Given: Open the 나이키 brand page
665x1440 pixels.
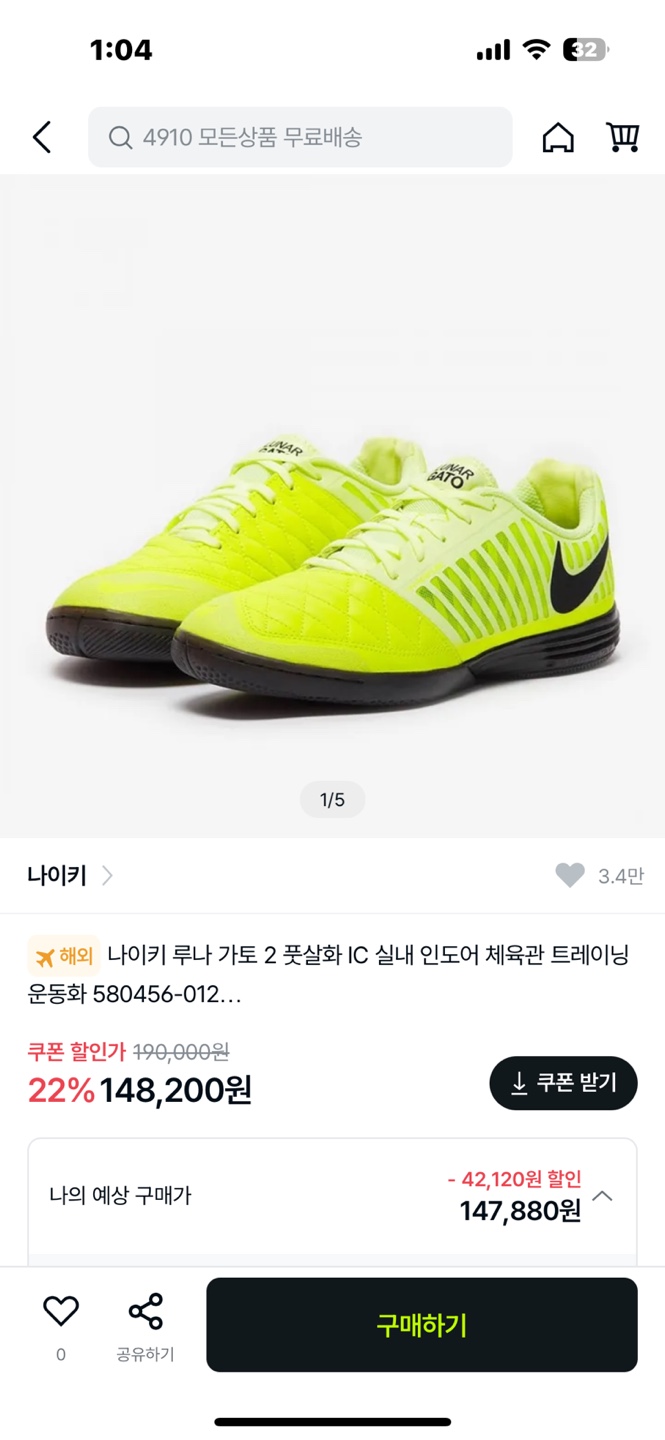Looking at the screenshot, I should tap(70, 876).
